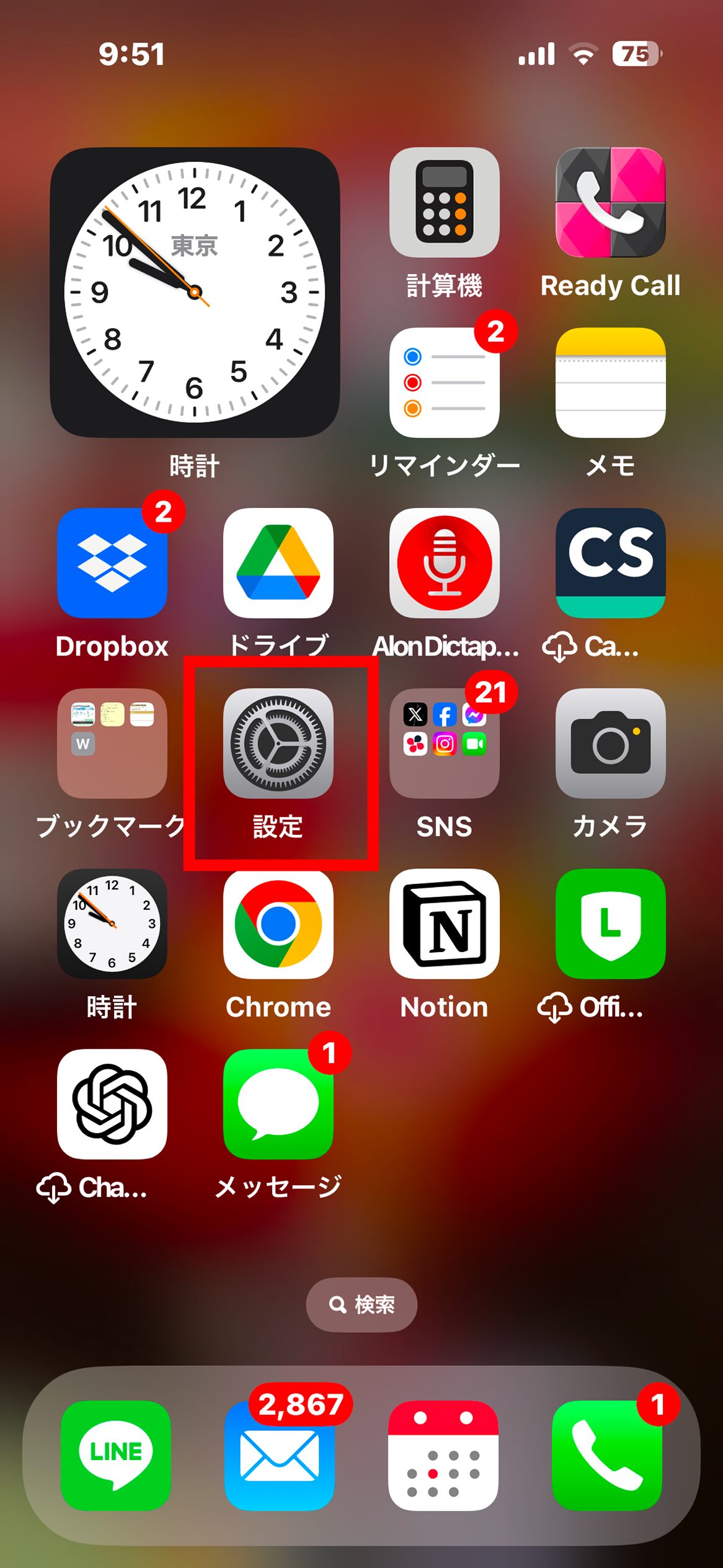723x1568 pixels.
Task: Open the large 時計 Tokyo clock widget
Action: (195, 292)
